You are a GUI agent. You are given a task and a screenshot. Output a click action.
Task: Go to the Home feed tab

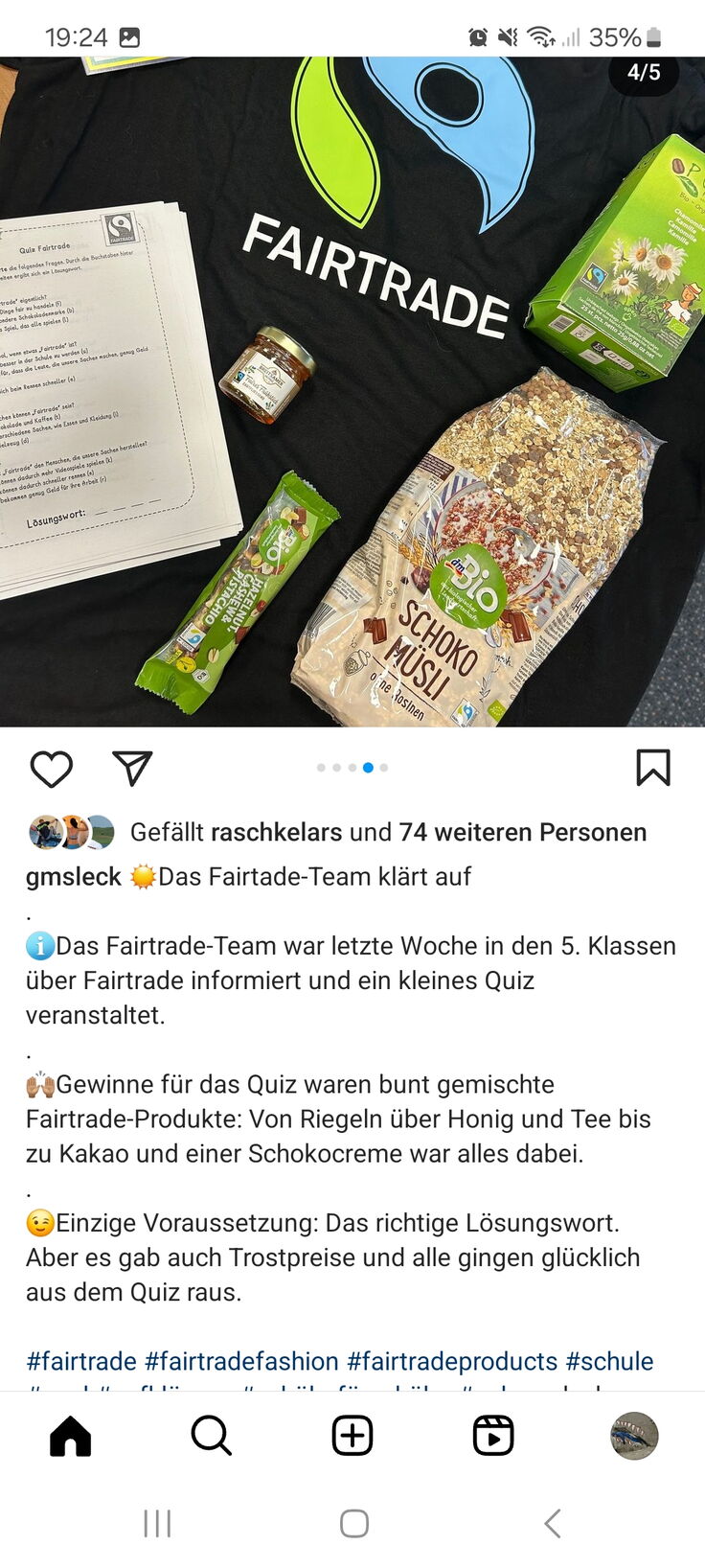[70, 1436]
